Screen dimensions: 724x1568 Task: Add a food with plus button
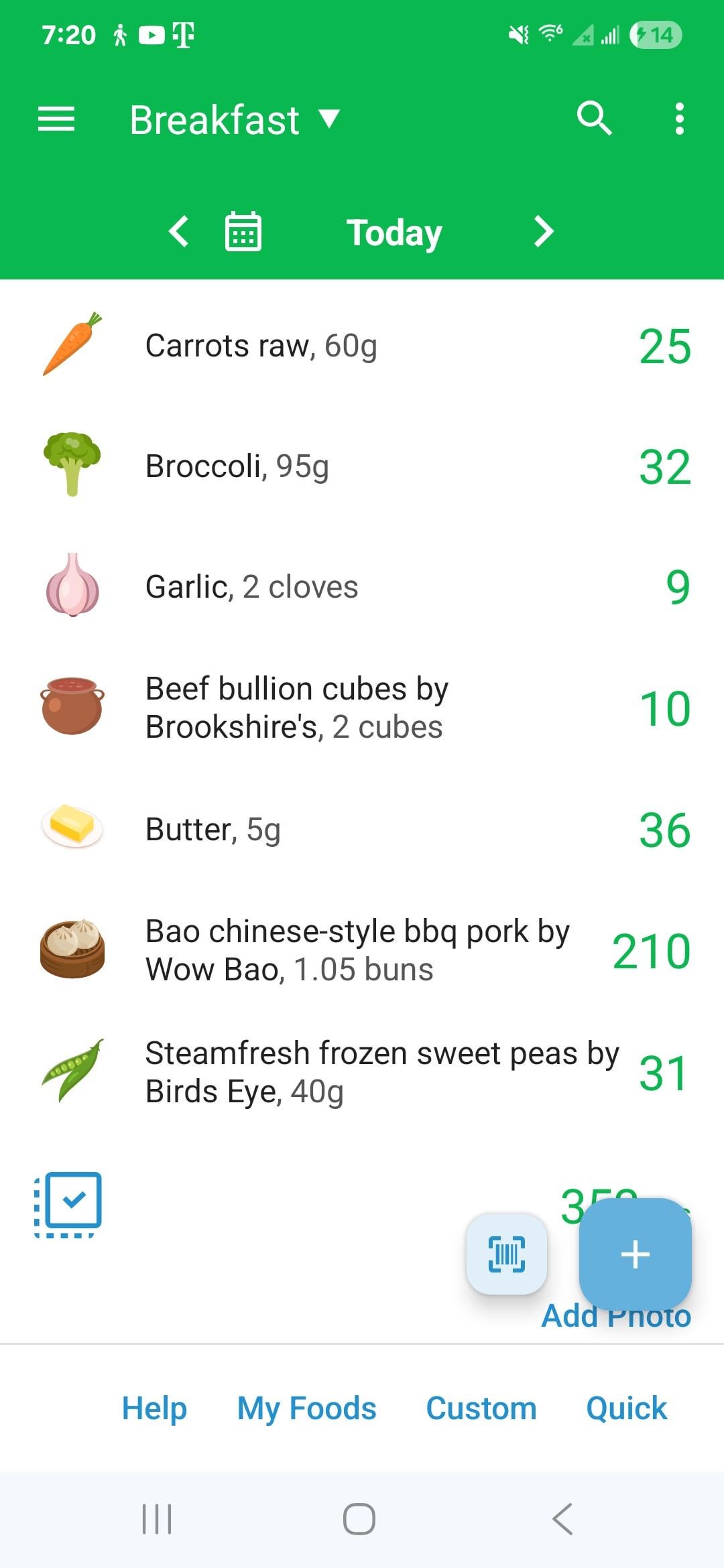(x=636, y=1254)
